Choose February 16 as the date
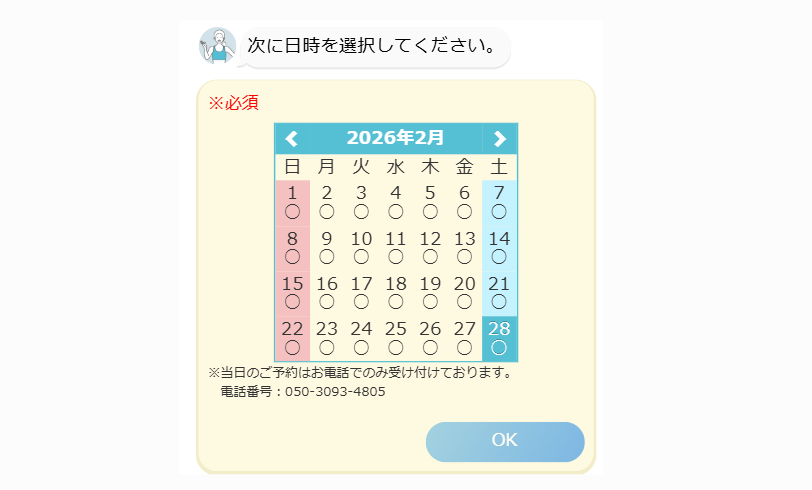 327,292
